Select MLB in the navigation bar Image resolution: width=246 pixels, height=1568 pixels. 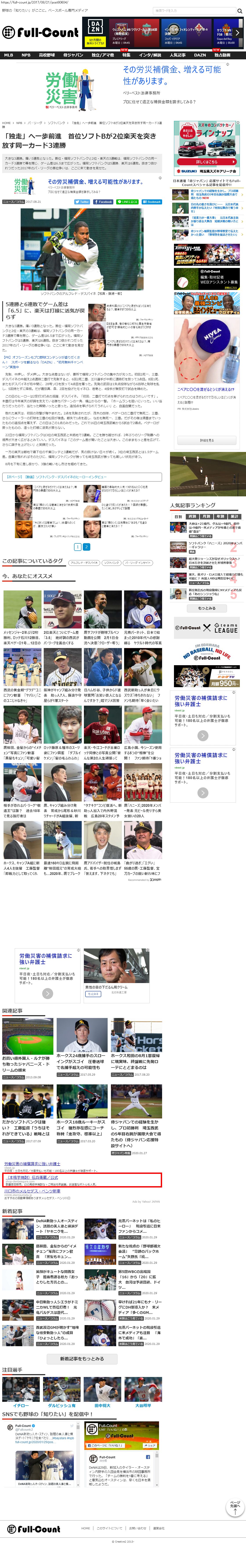coord(9,55)
